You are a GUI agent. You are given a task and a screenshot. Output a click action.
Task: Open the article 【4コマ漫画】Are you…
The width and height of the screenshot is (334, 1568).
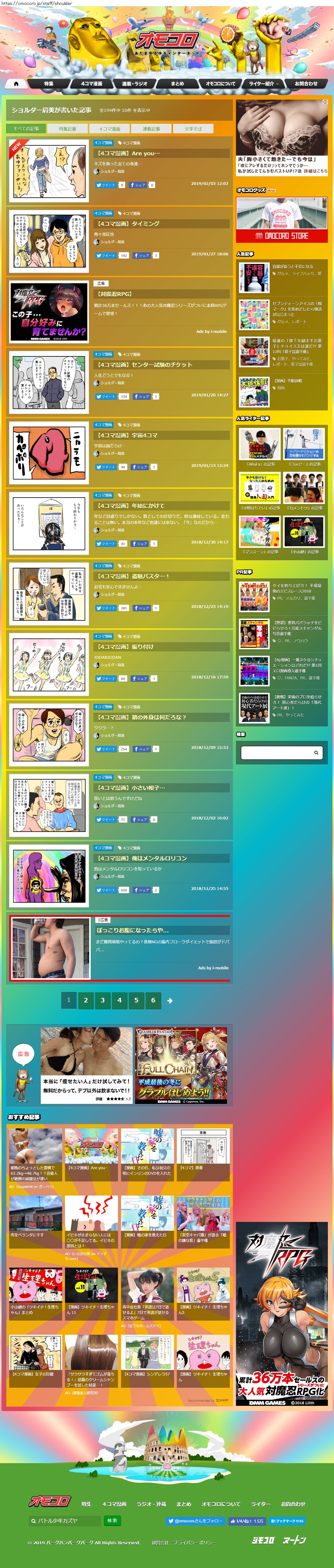pos(129,153)
